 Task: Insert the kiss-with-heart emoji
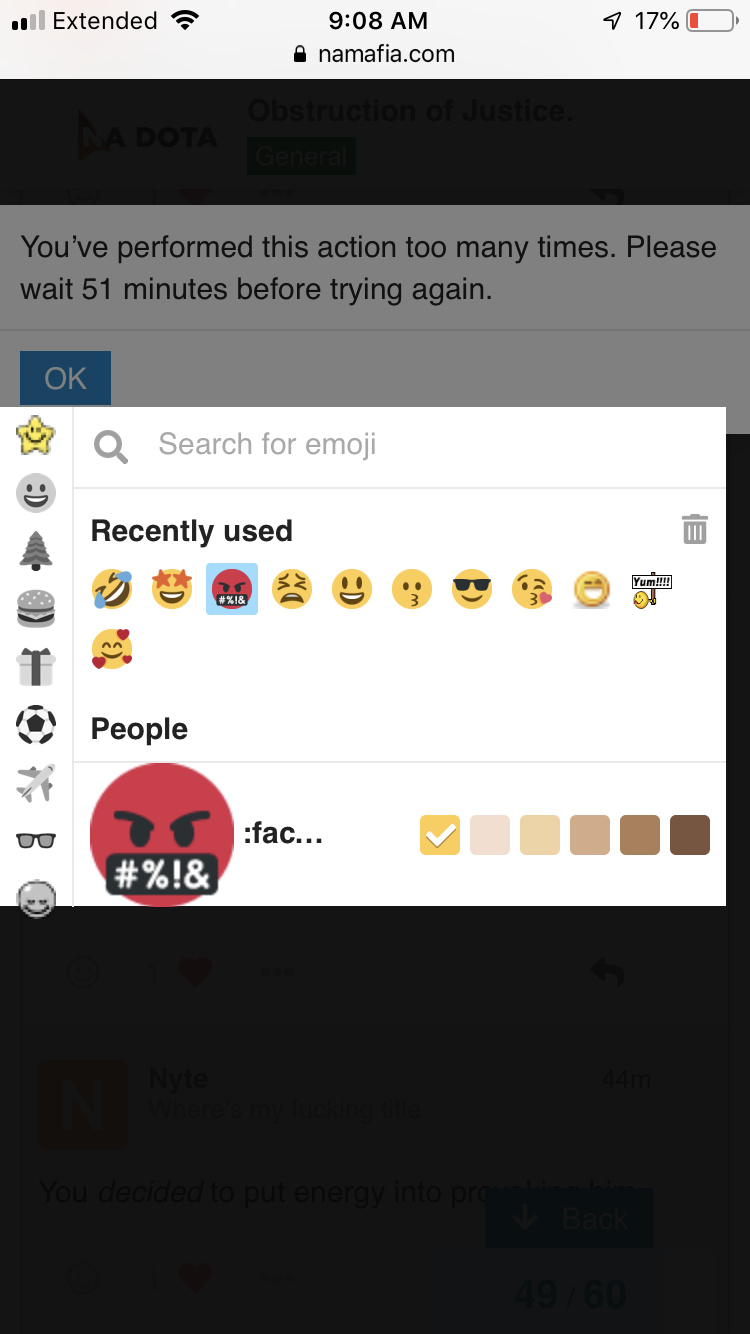click(532, 589)
